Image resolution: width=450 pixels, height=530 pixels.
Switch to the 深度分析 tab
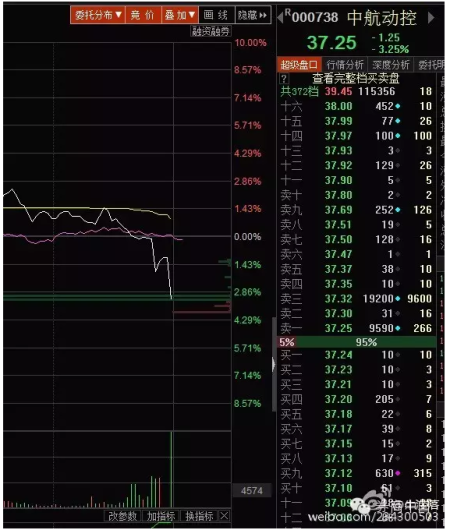coord(390,64)
